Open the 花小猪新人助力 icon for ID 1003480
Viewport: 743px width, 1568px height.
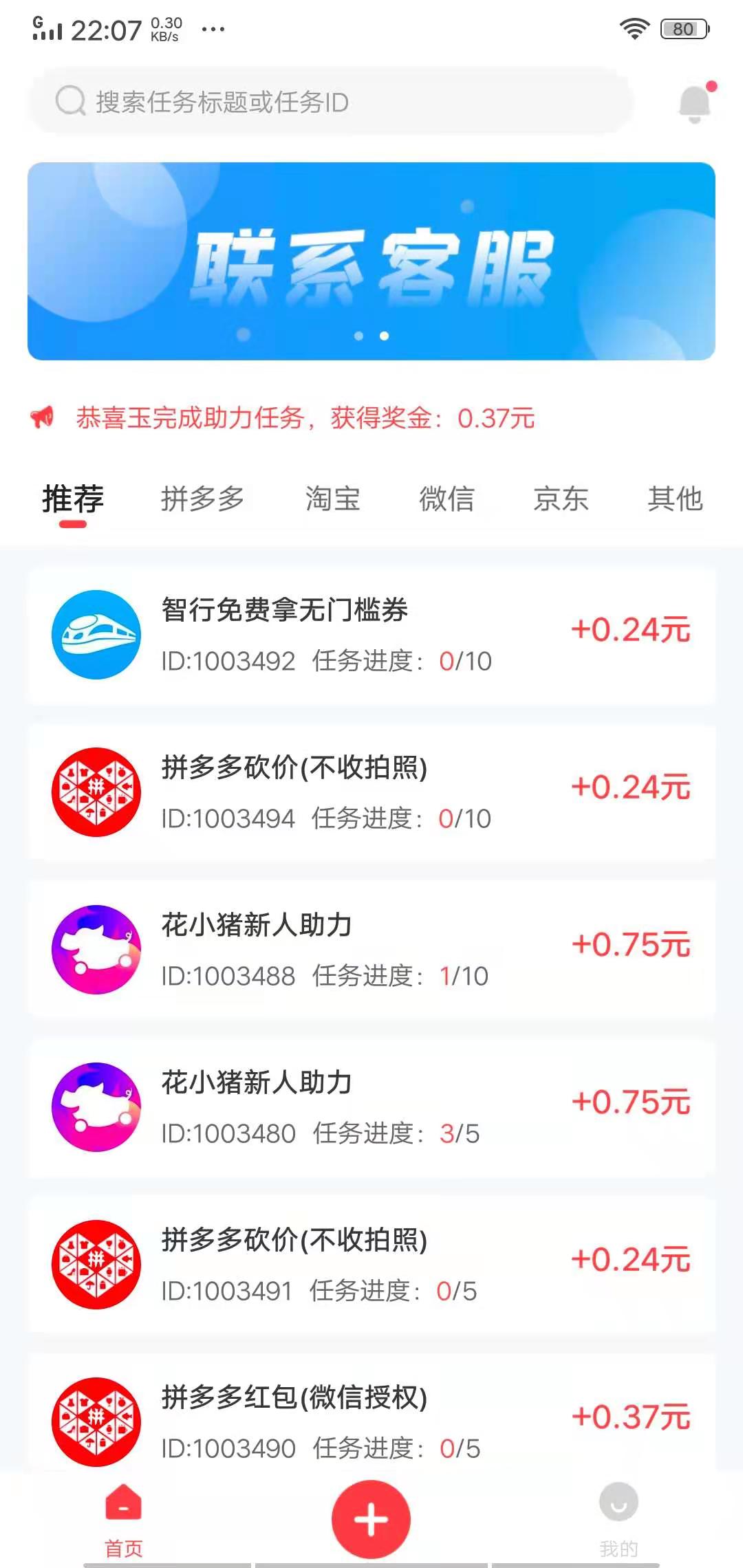(x=96, y=1106)
